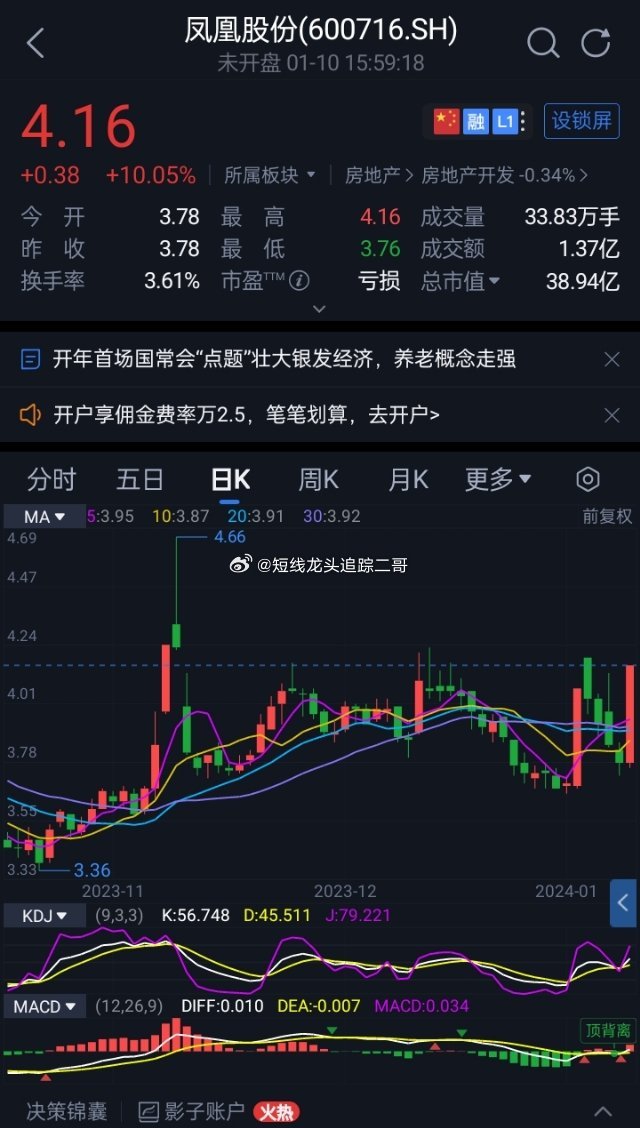Select the 周K chart tab
This screenshot has height=1128, width=640.
pos(318,480)
